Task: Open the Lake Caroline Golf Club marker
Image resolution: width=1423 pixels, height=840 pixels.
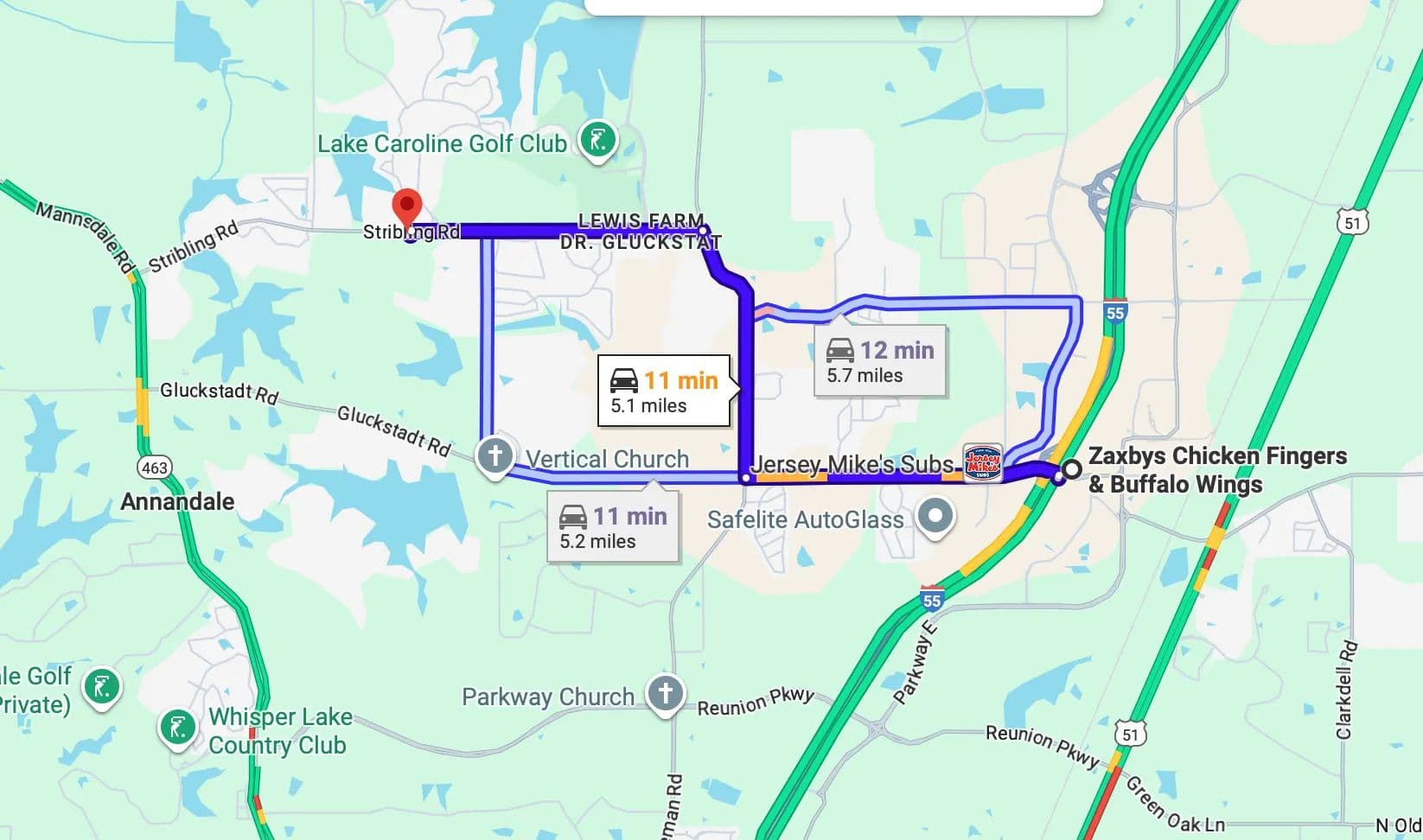Action: [x=597, y=141]
